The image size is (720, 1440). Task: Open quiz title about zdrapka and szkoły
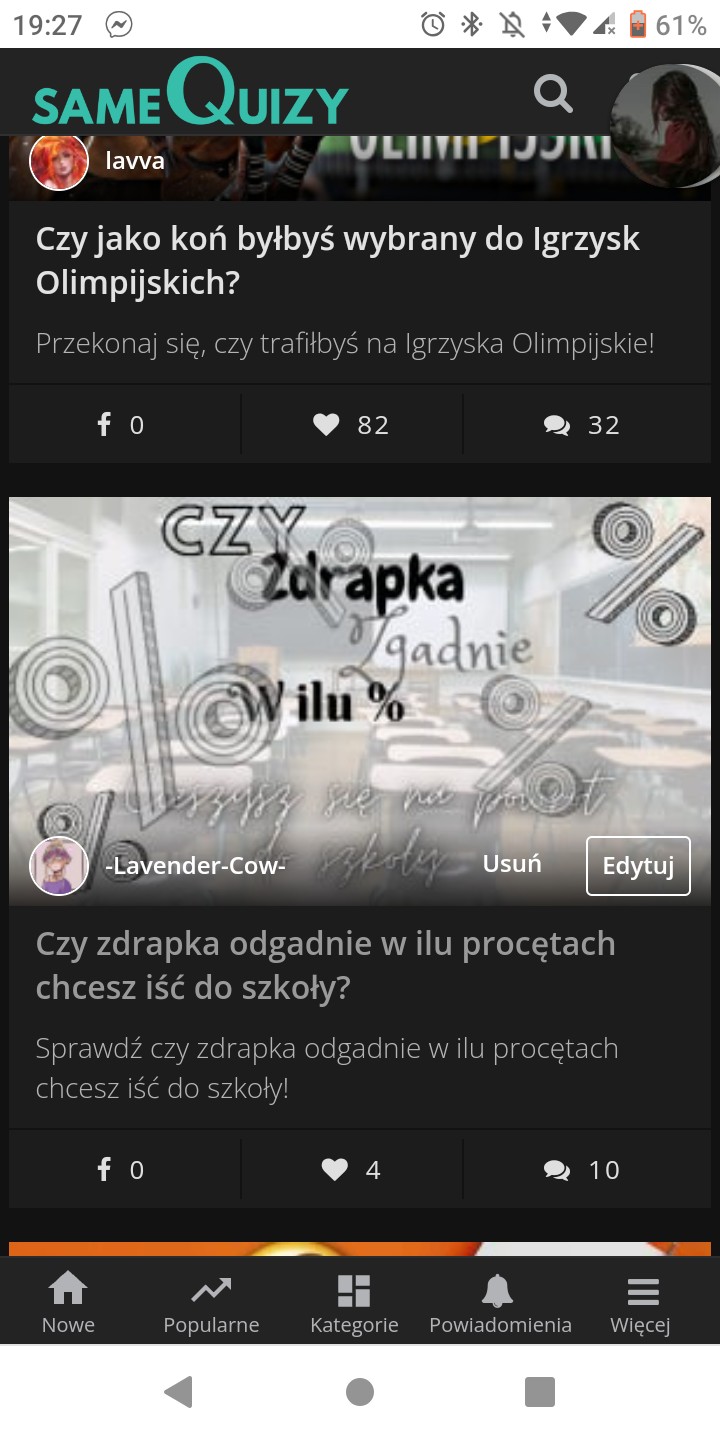pyautogui.click(x=326, y=965)
